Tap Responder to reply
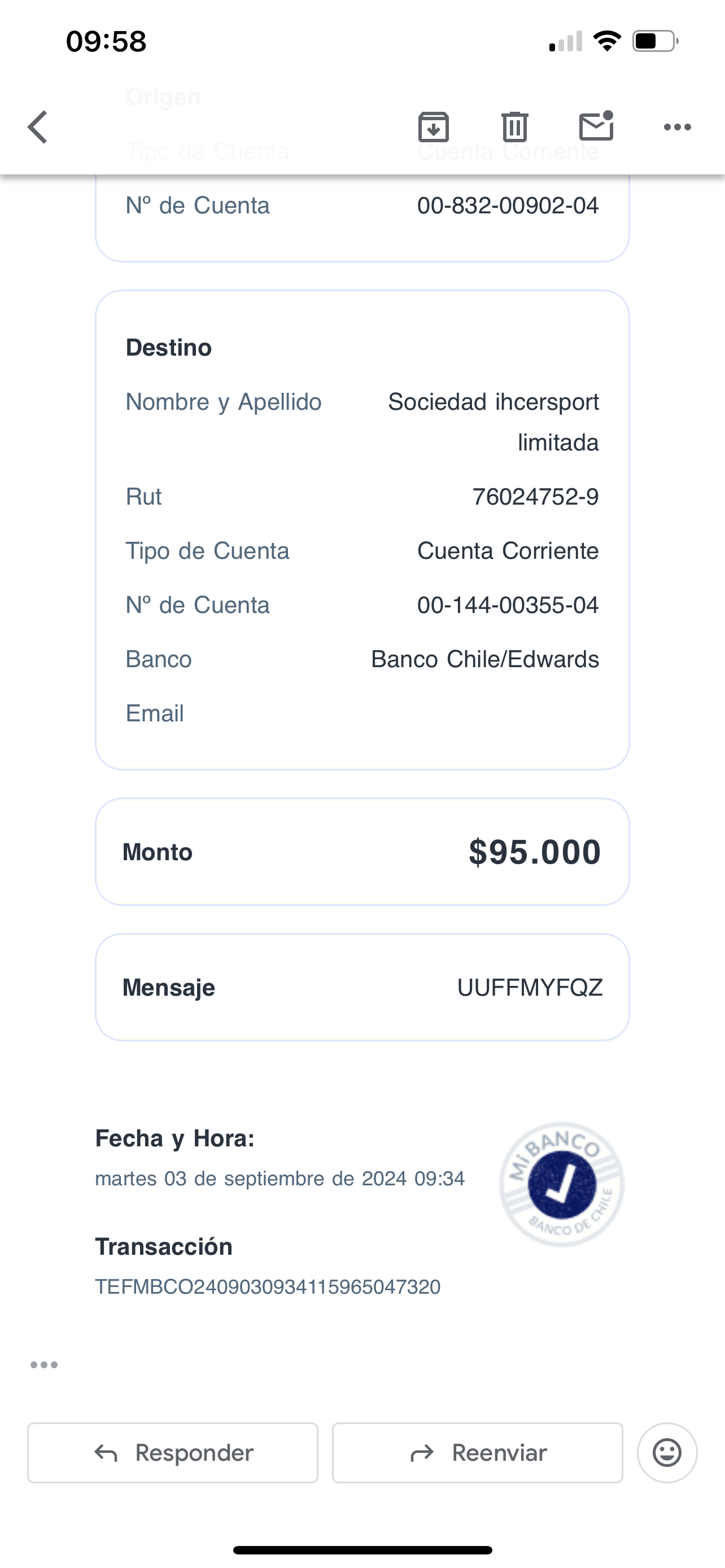Screen dimensions: 725x1568 [173, 1452]
